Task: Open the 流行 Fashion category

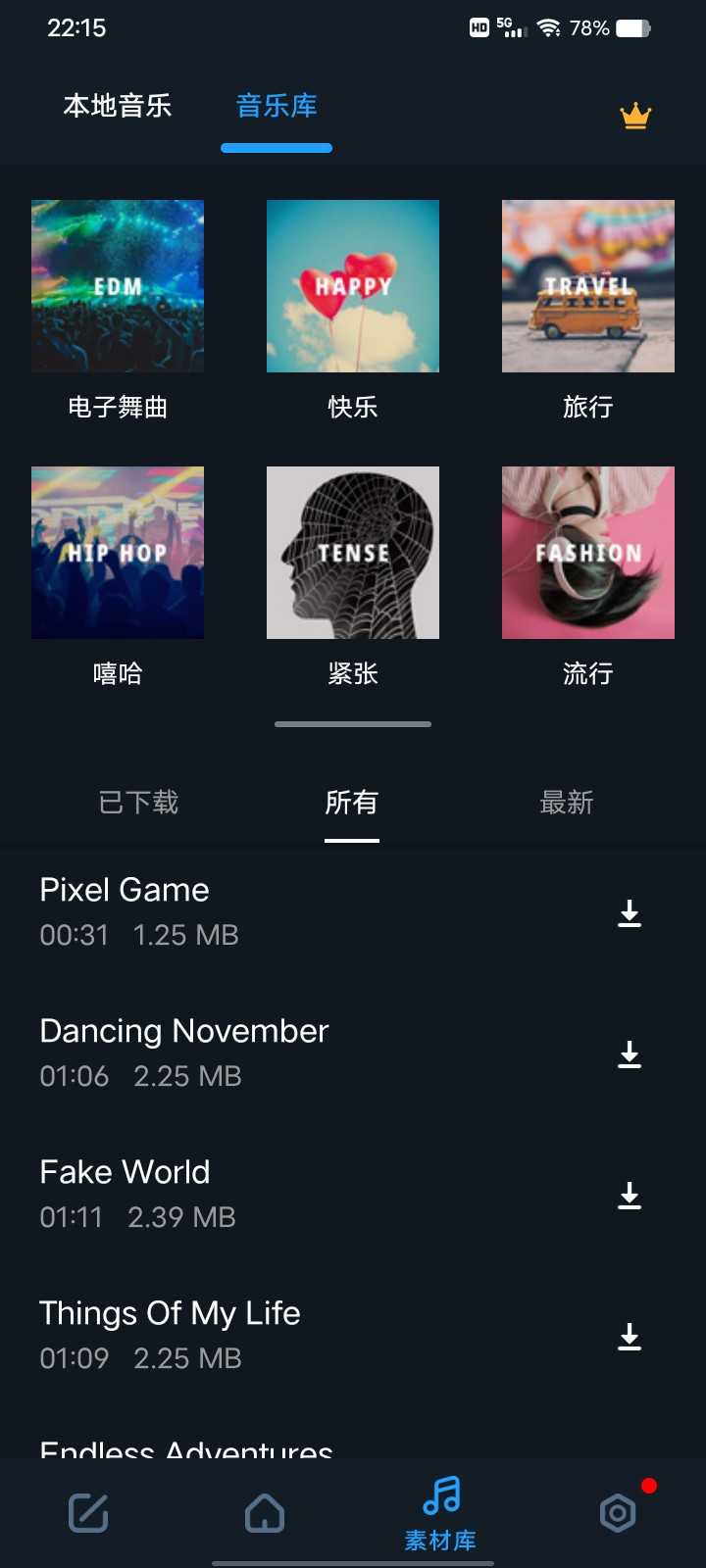Action: click(588, 553)
